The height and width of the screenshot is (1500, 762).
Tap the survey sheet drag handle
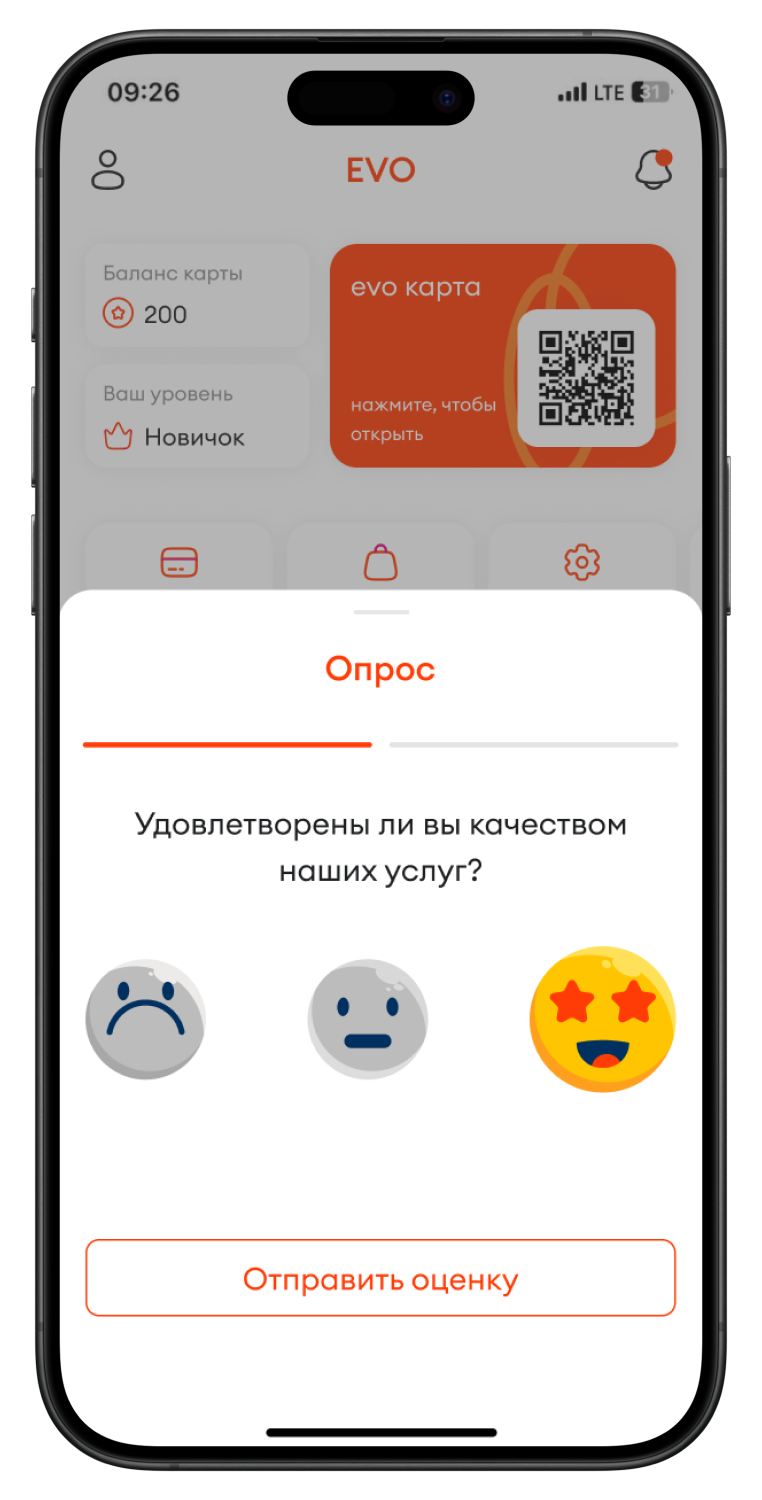click(x=381, y=612)
